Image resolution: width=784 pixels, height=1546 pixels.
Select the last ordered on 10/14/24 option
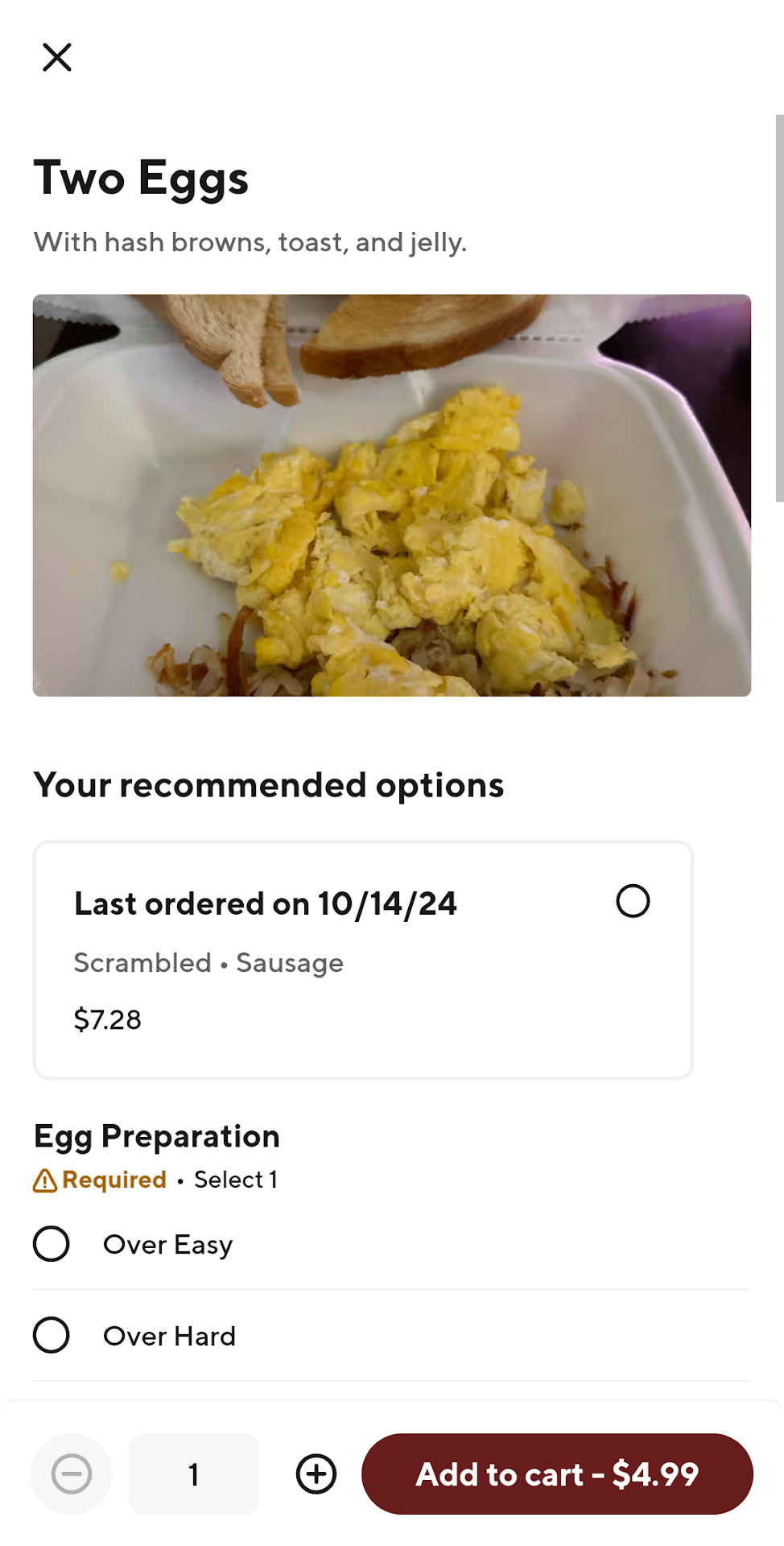(x=633, y=901)
